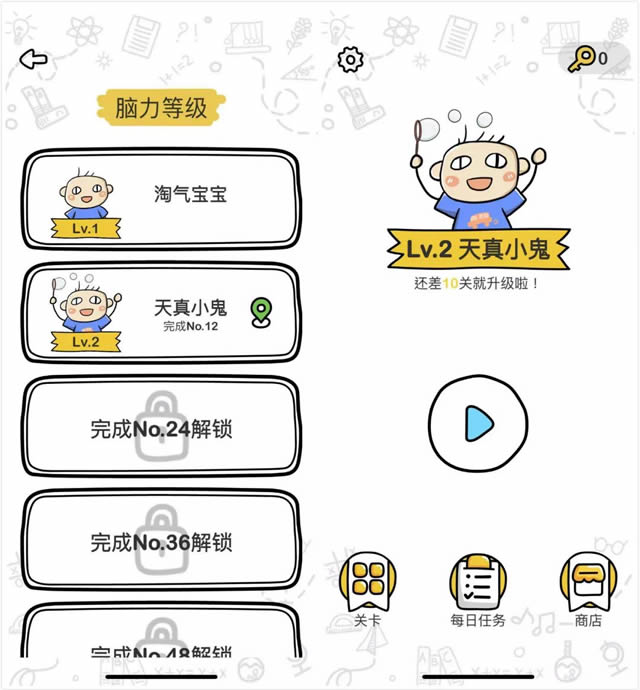Tap the locked 完成No.36解锁 card
640x690 pixels.
pyautogui.click(x=161, y=541)
